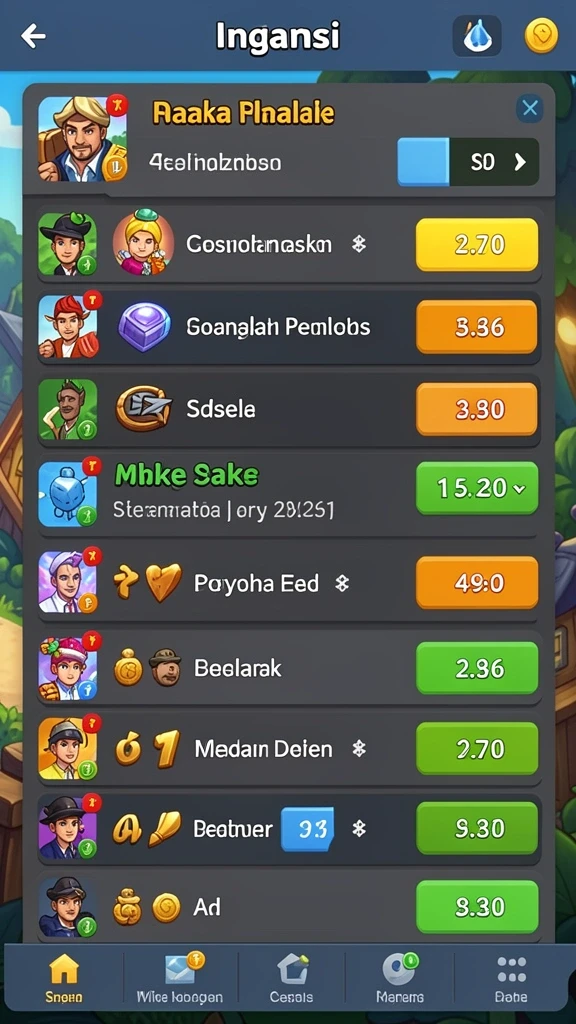Viewport: 576px width, 1024px height.
Task: Tap the 3.36 button for Goanglah Pemlobs
Action: point(477,327)
